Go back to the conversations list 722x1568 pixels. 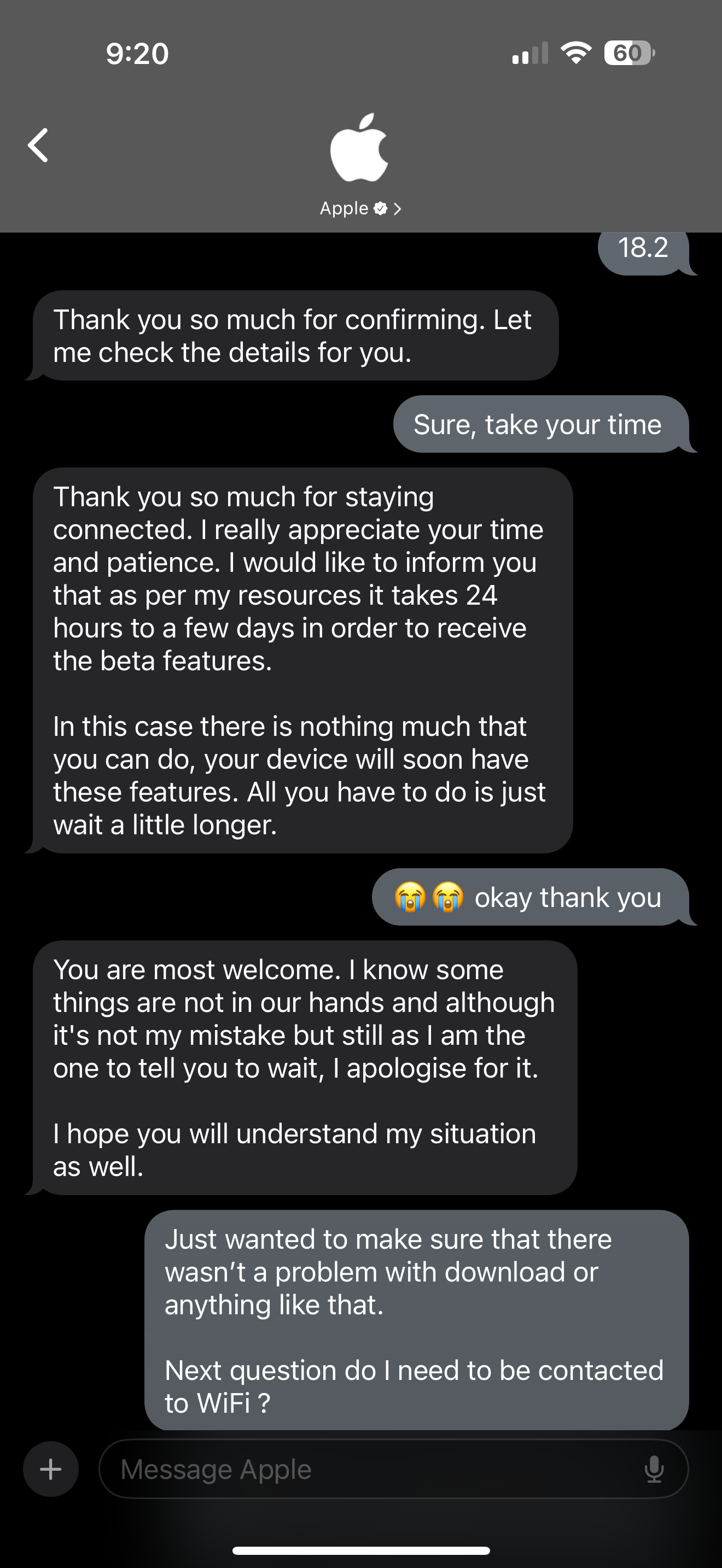(38, 145)
